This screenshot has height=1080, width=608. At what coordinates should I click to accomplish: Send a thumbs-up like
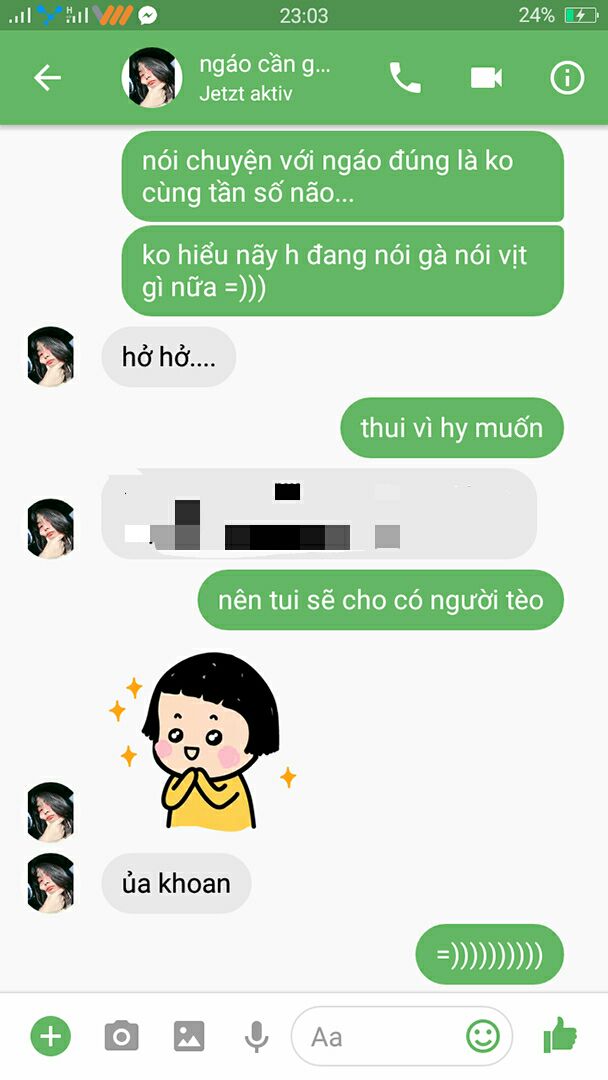click(561, 1036)
